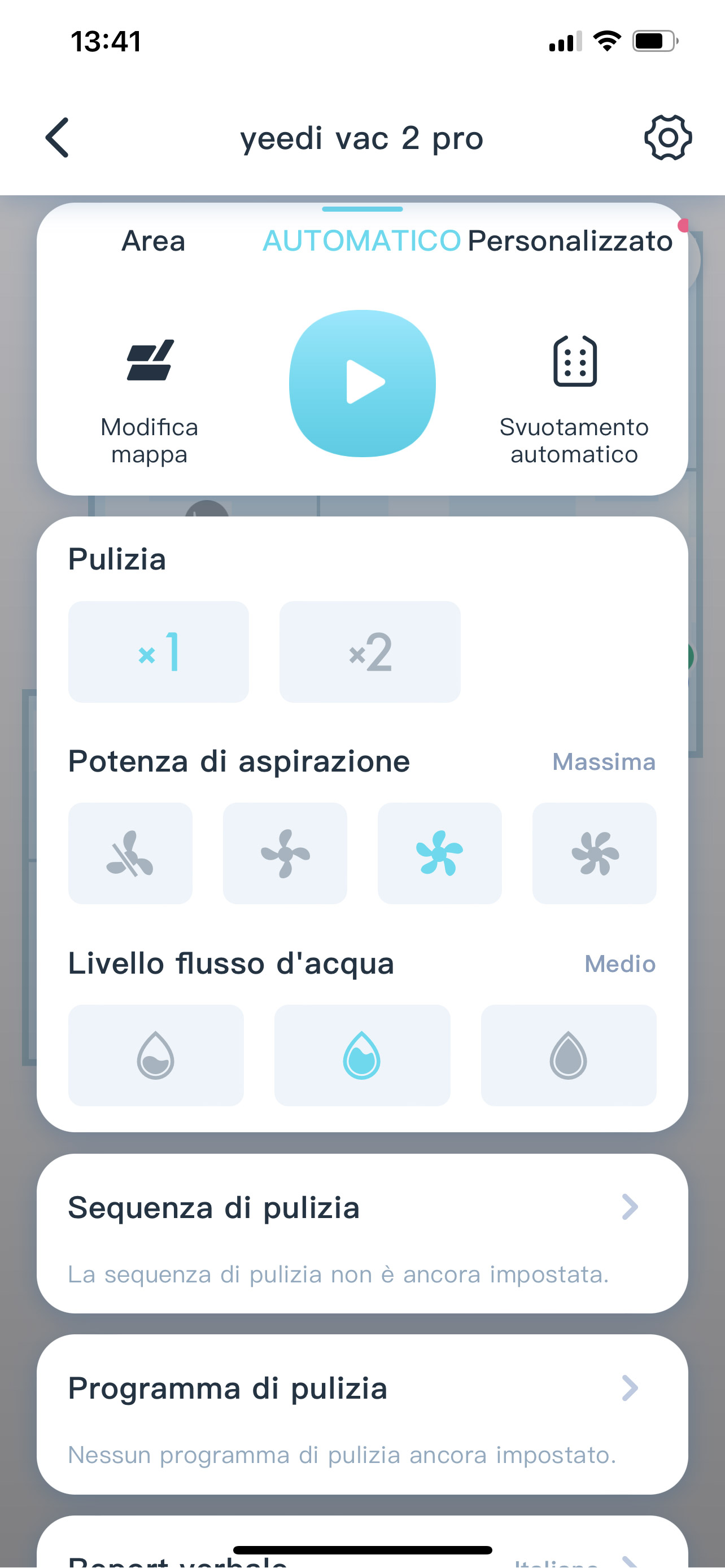Choose the standard suction power fan
725x1568 pixels.
click(x=285, y=853)
